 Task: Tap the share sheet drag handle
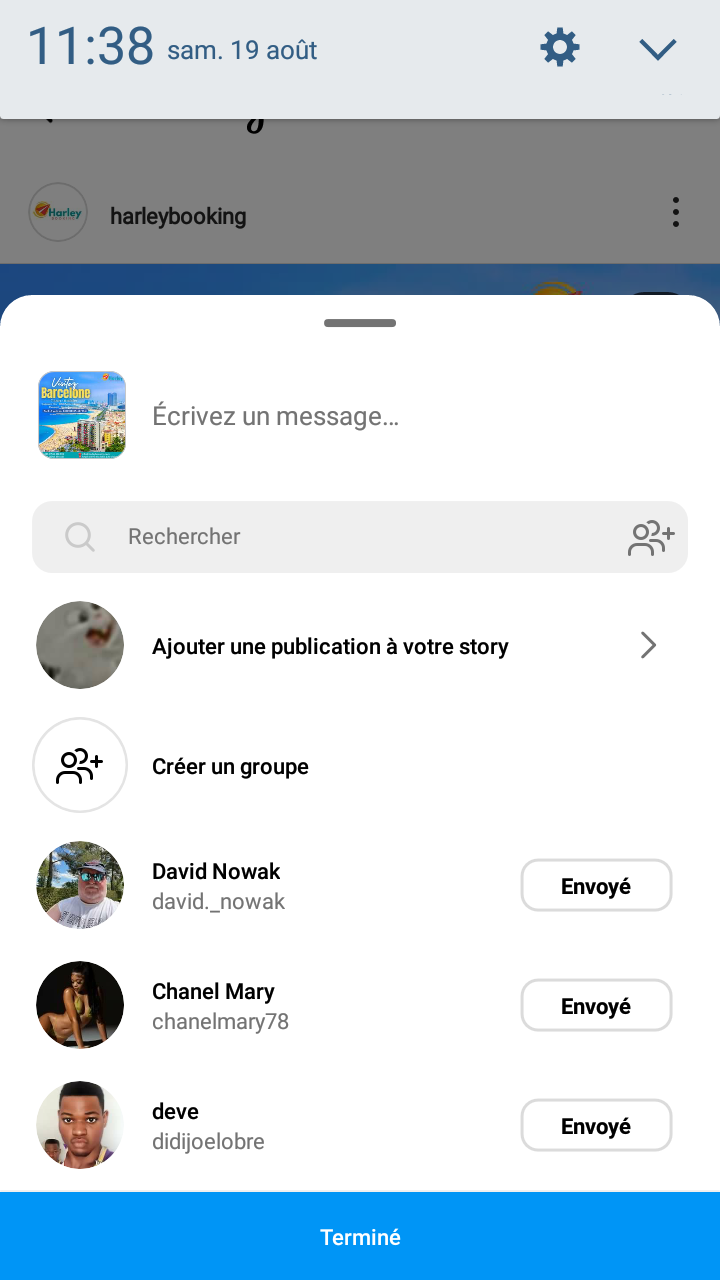click(360, 323)
